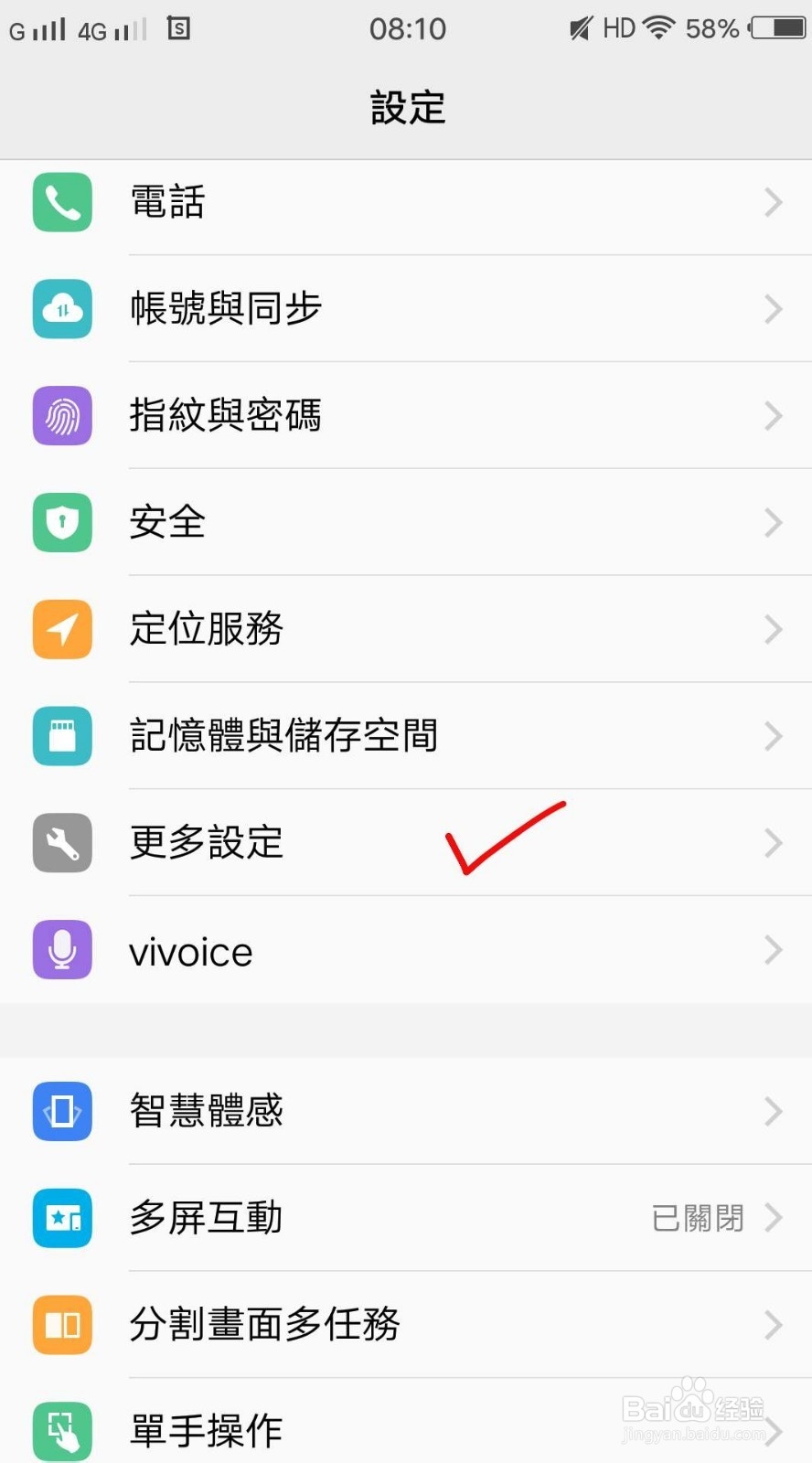The image size is (812, 1463).
Task: Tap the microphone icon for vivoice
Action: (61, 950)
